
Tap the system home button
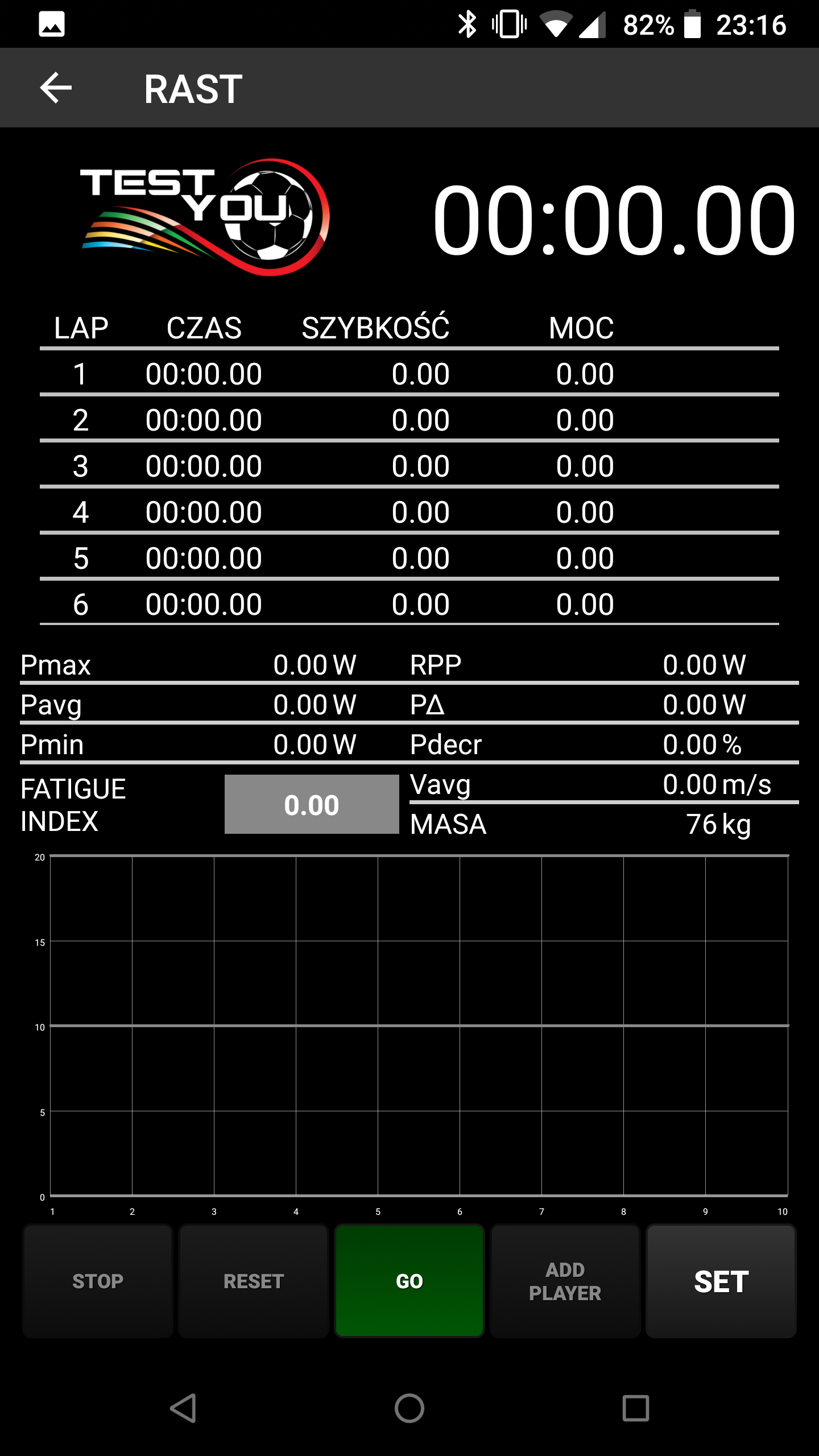tap(409, 1408)
